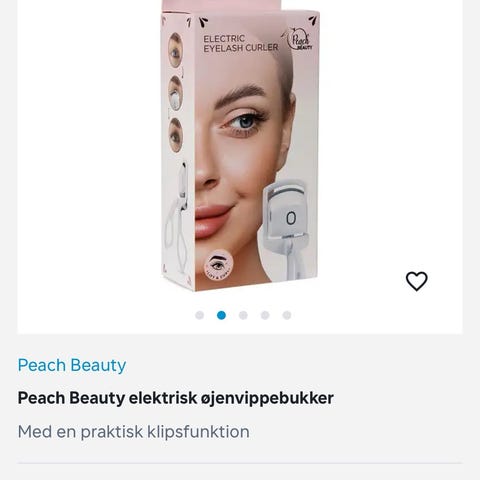Screen dimensions: 480x480
Task: Open the eyelash curler product image
Action: tap(240, 146)
